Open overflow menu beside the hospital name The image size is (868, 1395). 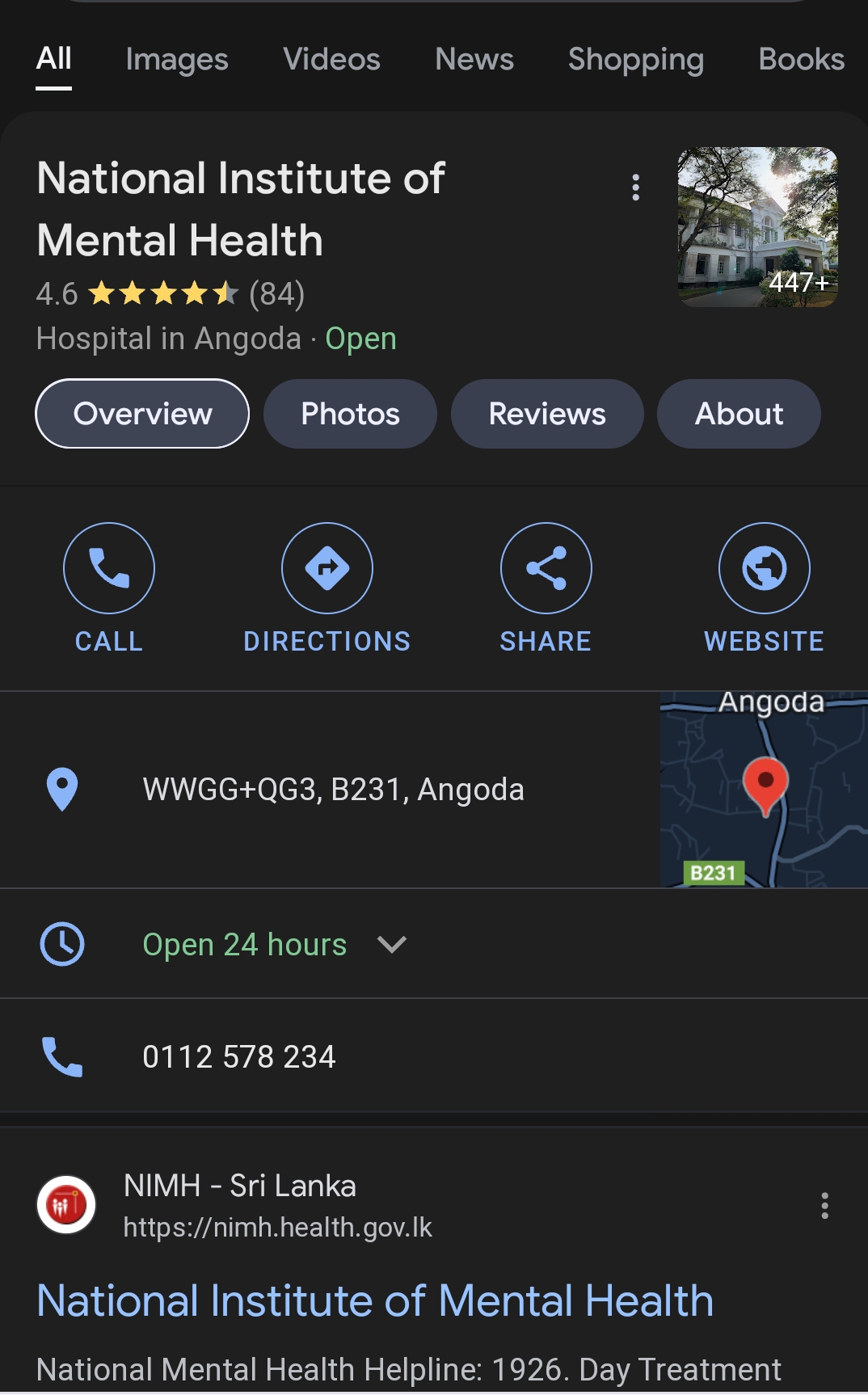tap(636, 188)
